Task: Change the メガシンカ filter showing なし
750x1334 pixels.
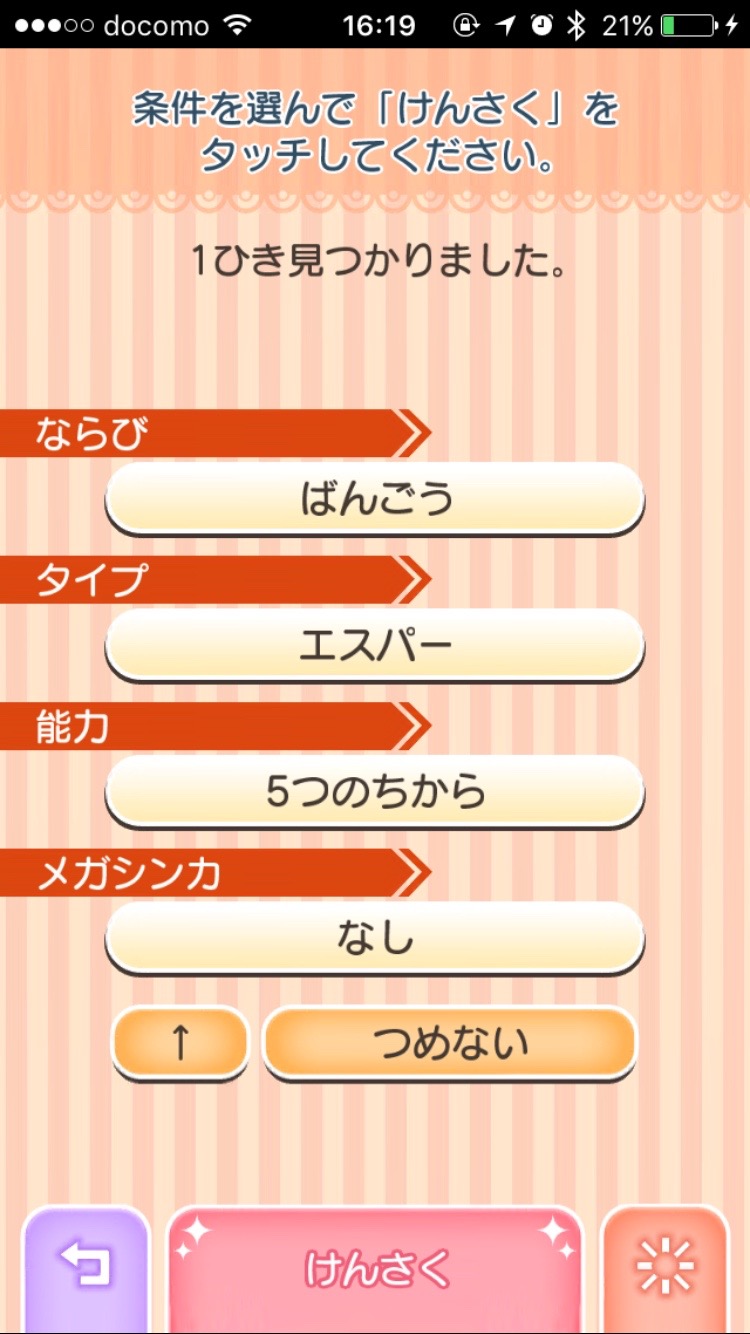Action: tap(375, 938)
